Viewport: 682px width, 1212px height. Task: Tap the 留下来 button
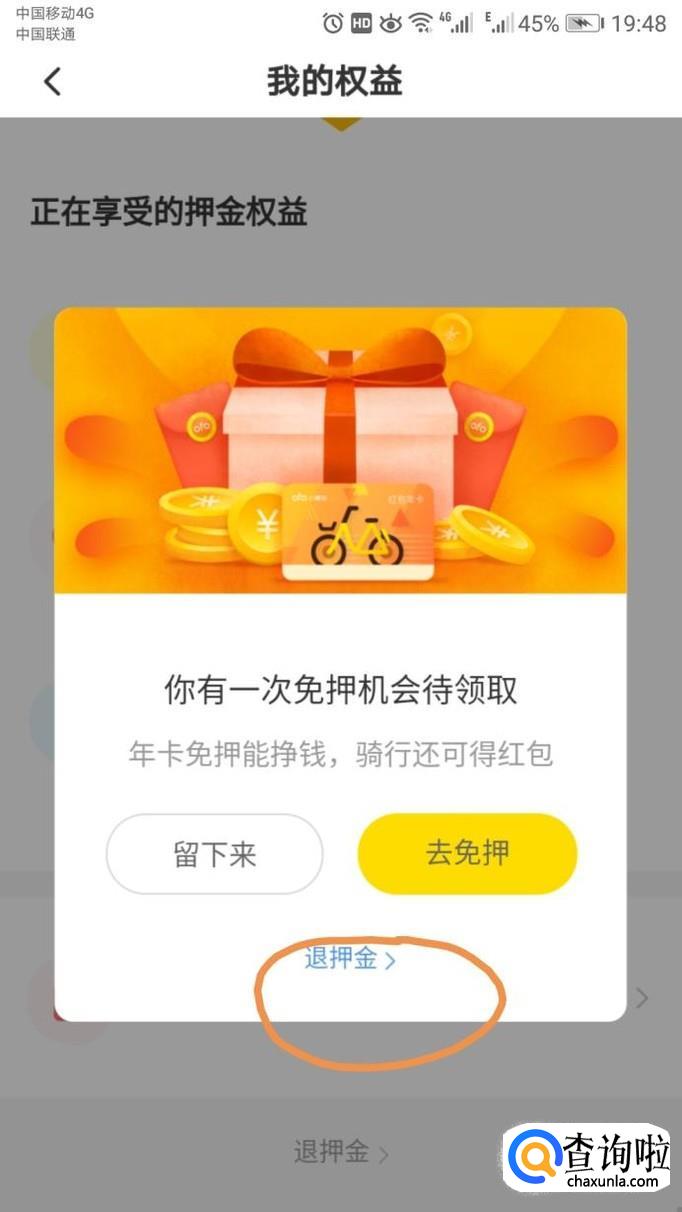click(215, 854)
